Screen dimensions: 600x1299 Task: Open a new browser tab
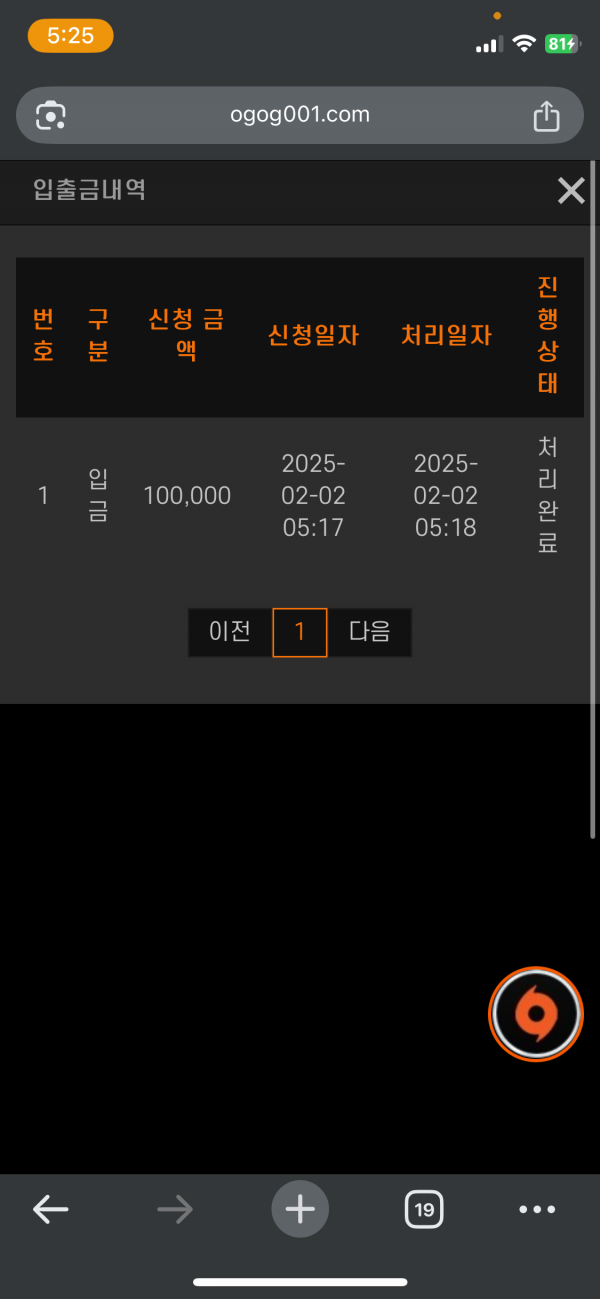click(x=300, y=1209)
